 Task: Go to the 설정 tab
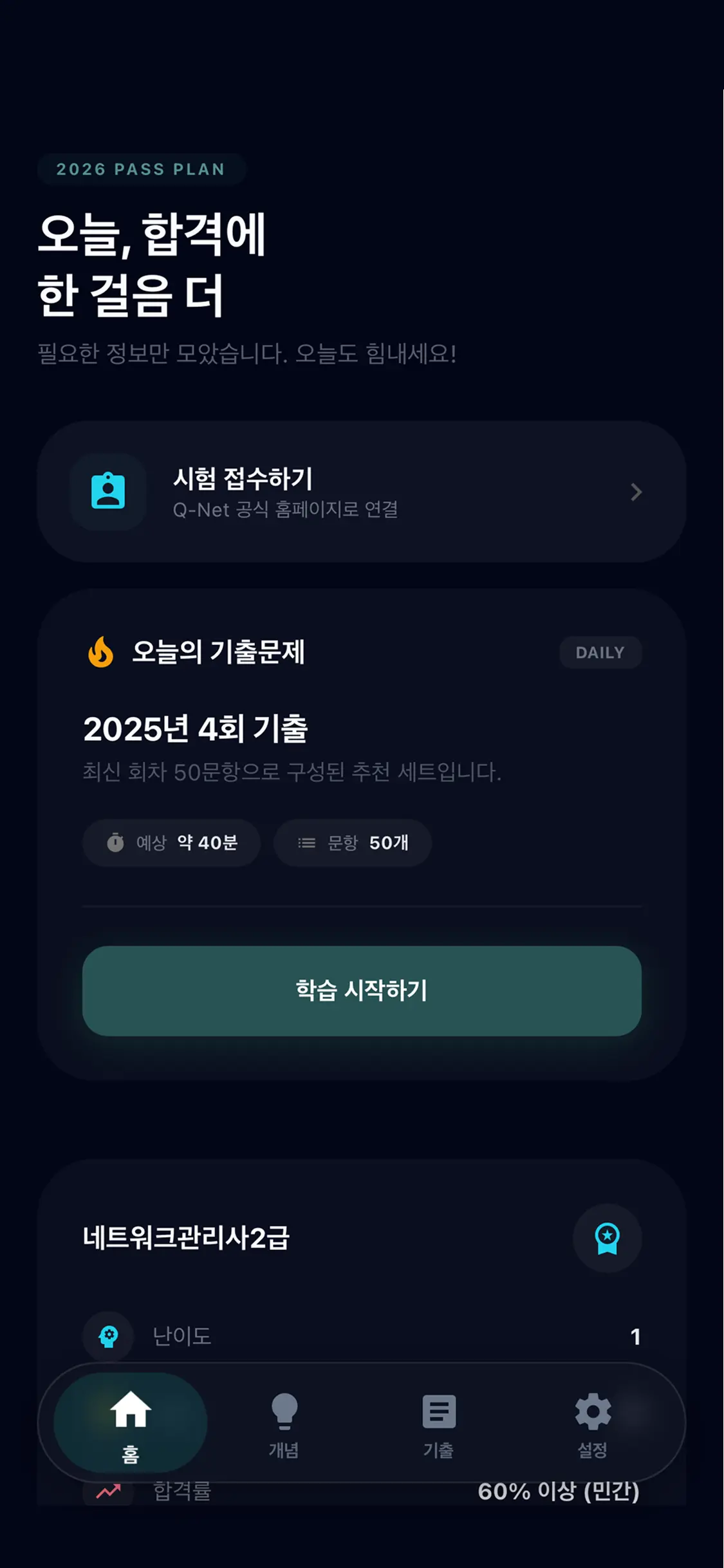coord(592,1424)
